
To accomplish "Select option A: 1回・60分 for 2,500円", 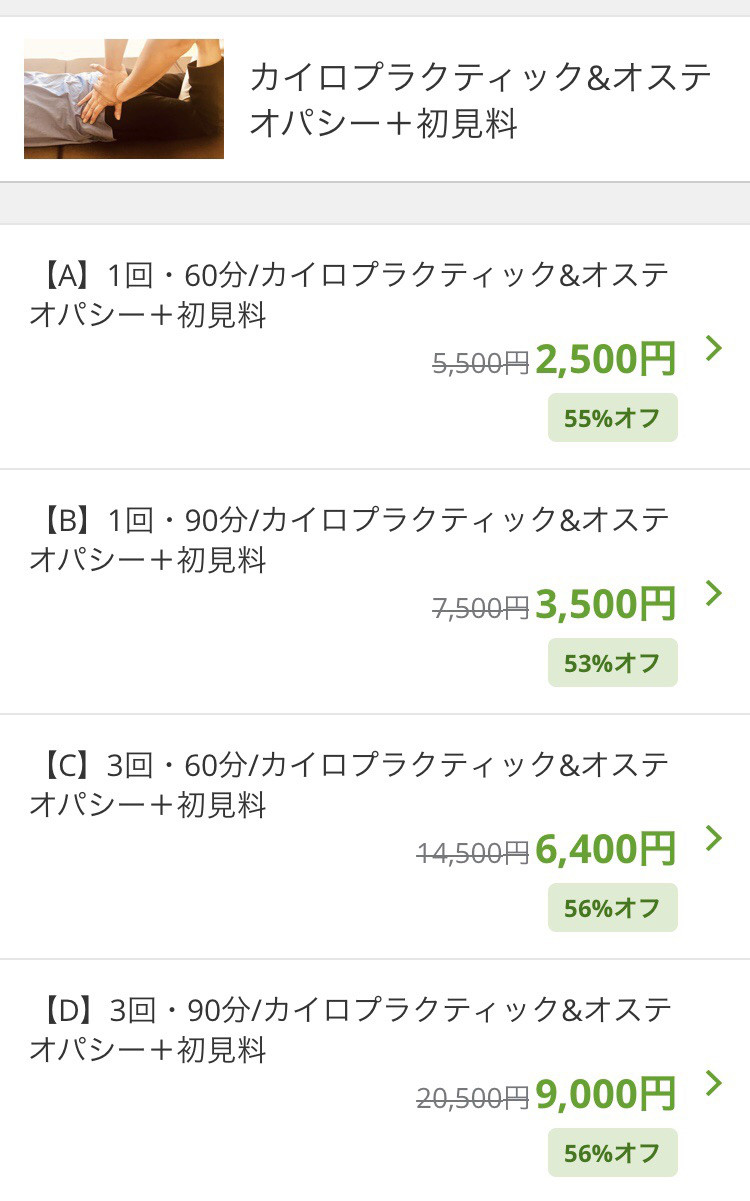I will pyautogui.click(x=375, y=346).
